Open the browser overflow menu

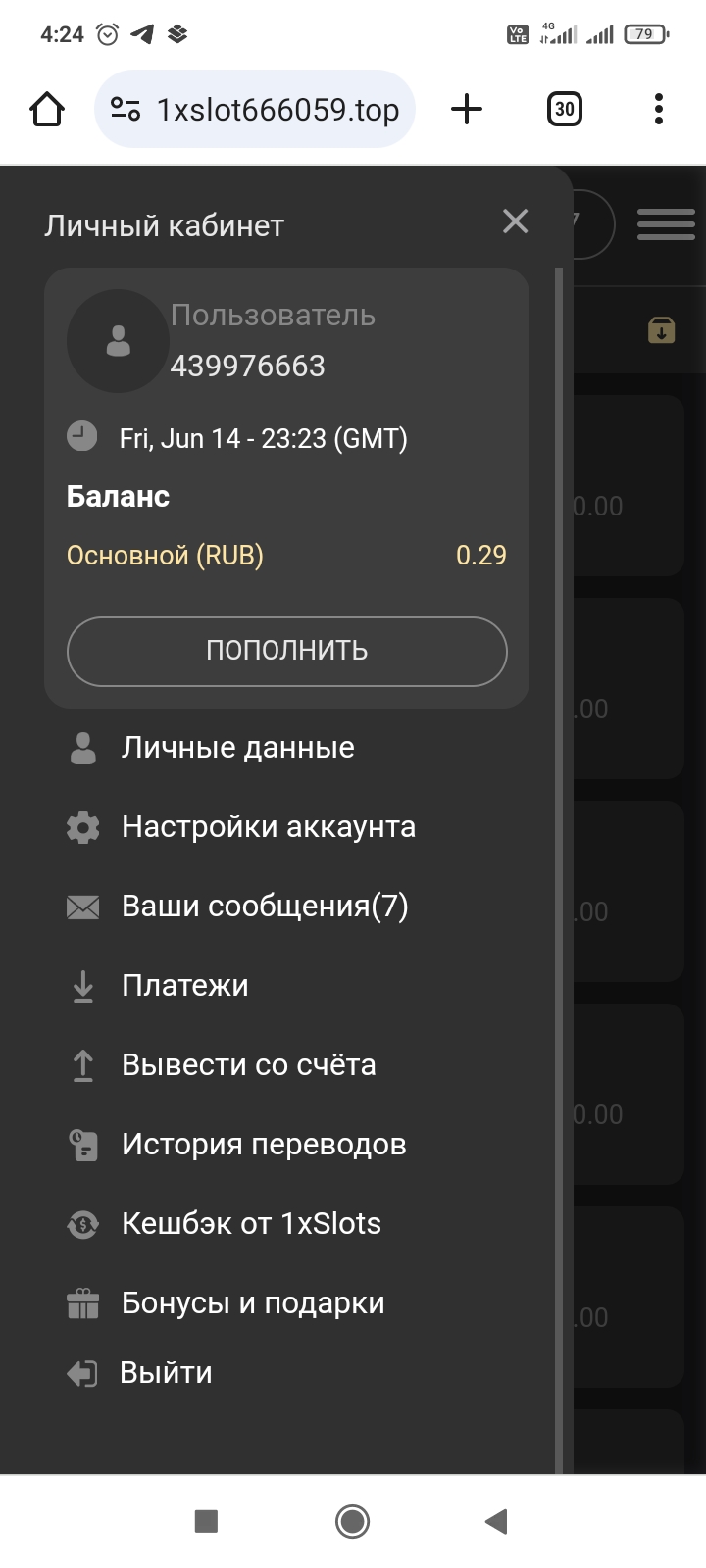coord(658,109)
